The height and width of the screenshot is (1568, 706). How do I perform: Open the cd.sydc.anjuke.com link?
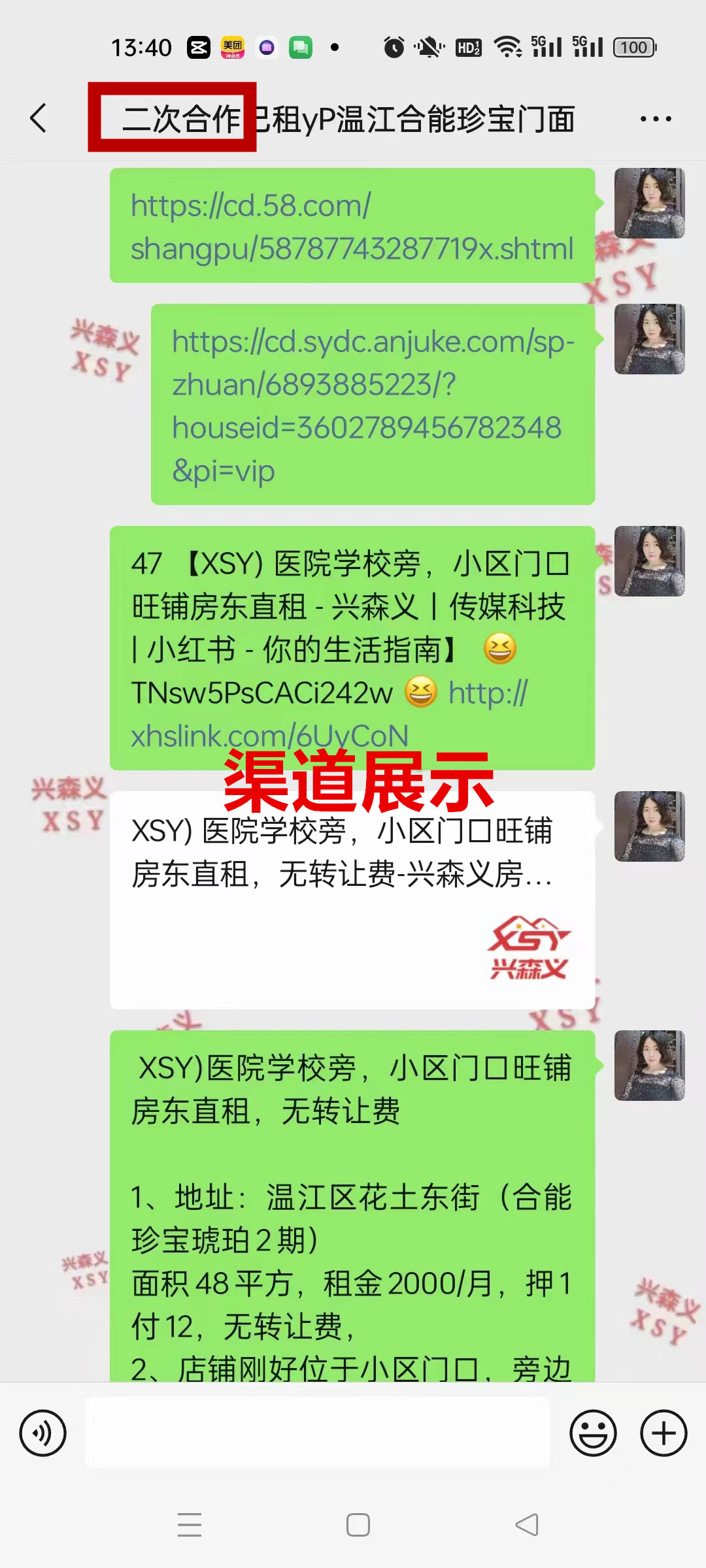point(373,405)
